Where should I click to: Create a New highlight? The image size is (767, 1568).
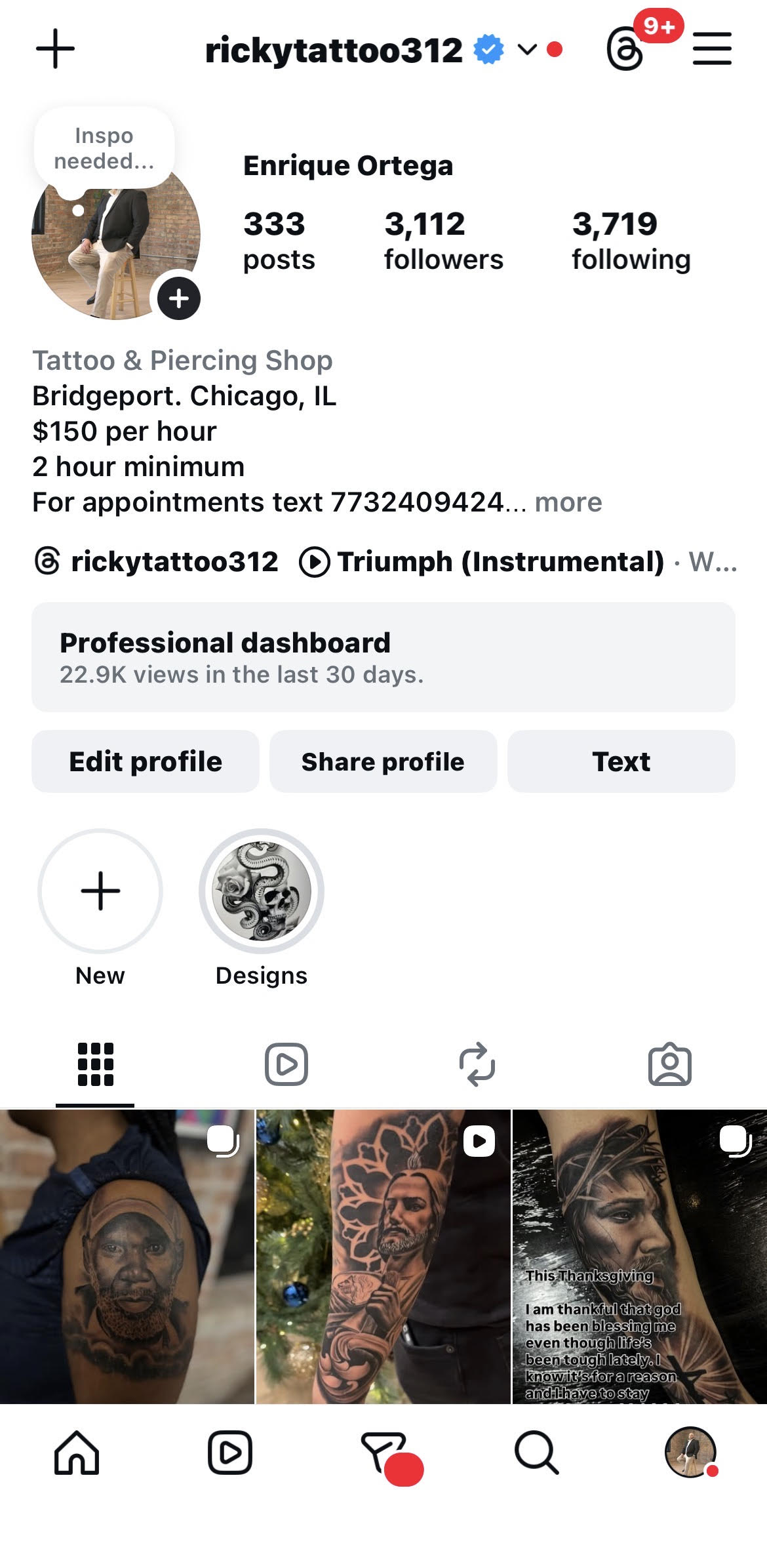100,891
